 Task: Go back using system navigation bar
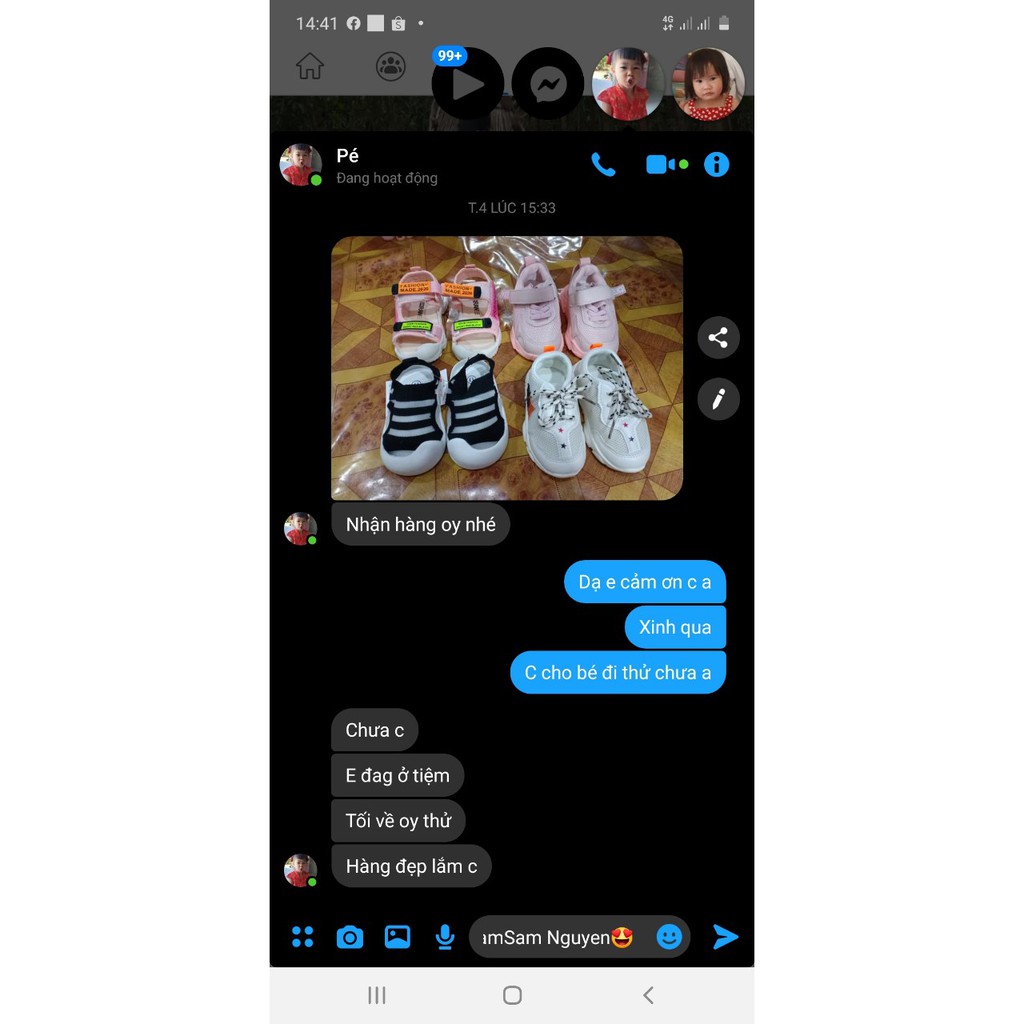pos(648,995)
